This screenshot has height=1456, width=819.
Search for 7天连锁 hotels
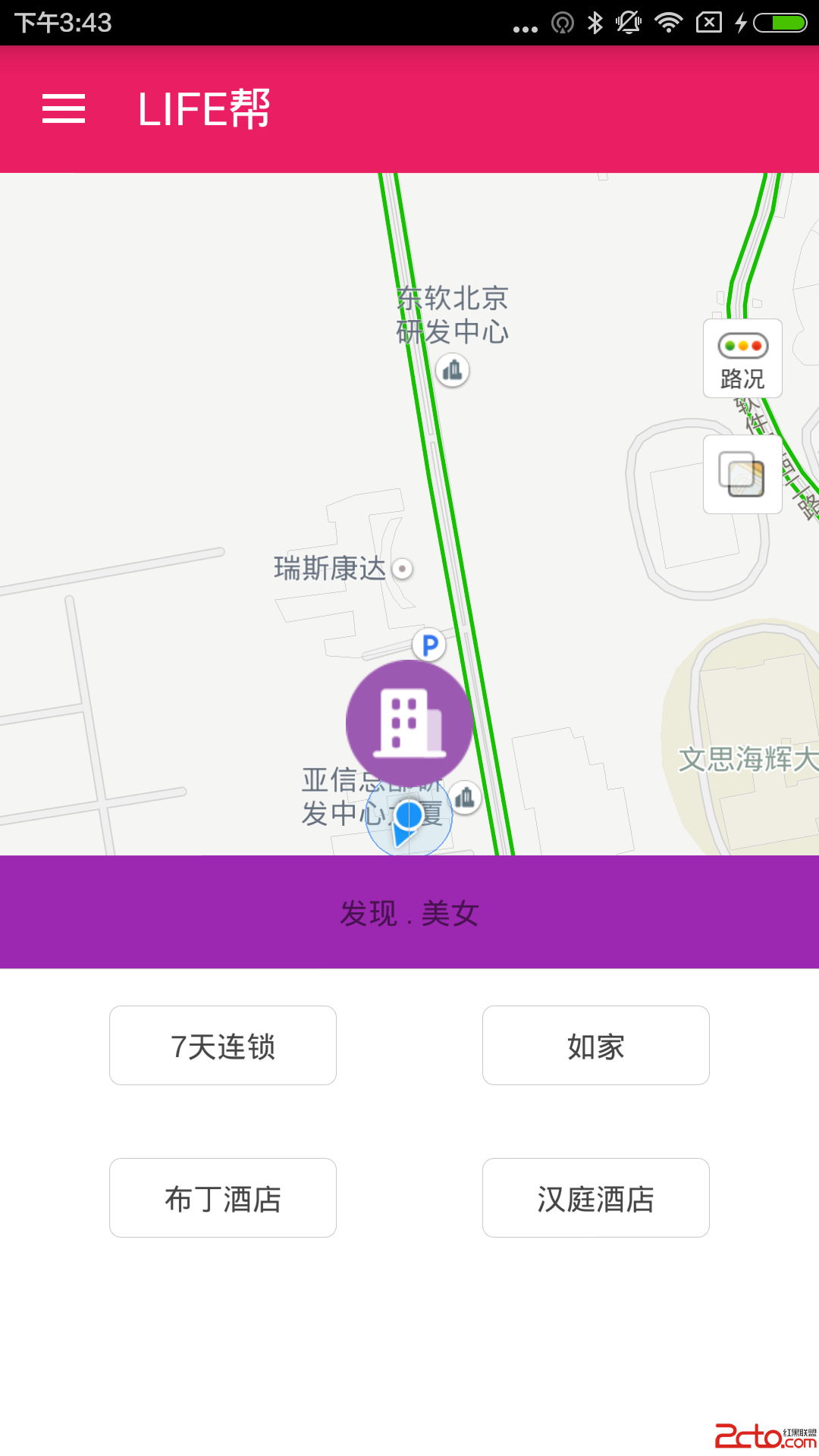pos(223,1045)
